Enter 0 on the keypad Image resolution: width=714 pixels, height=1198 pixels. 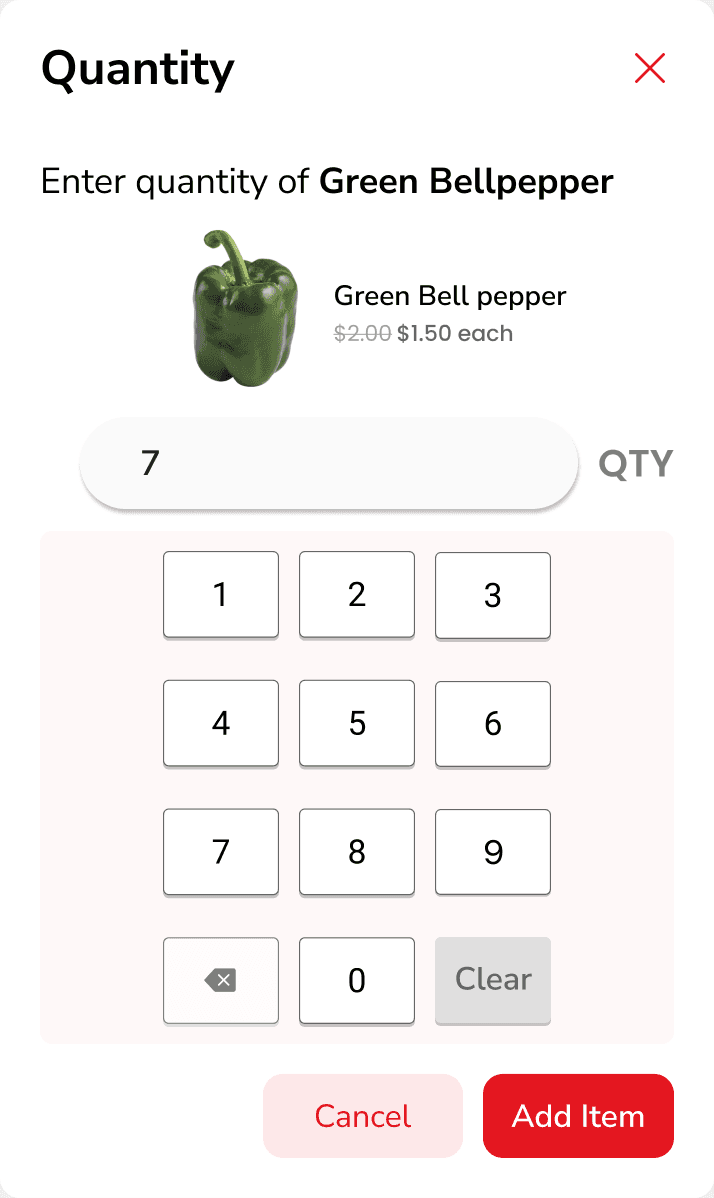coord(357,980)
